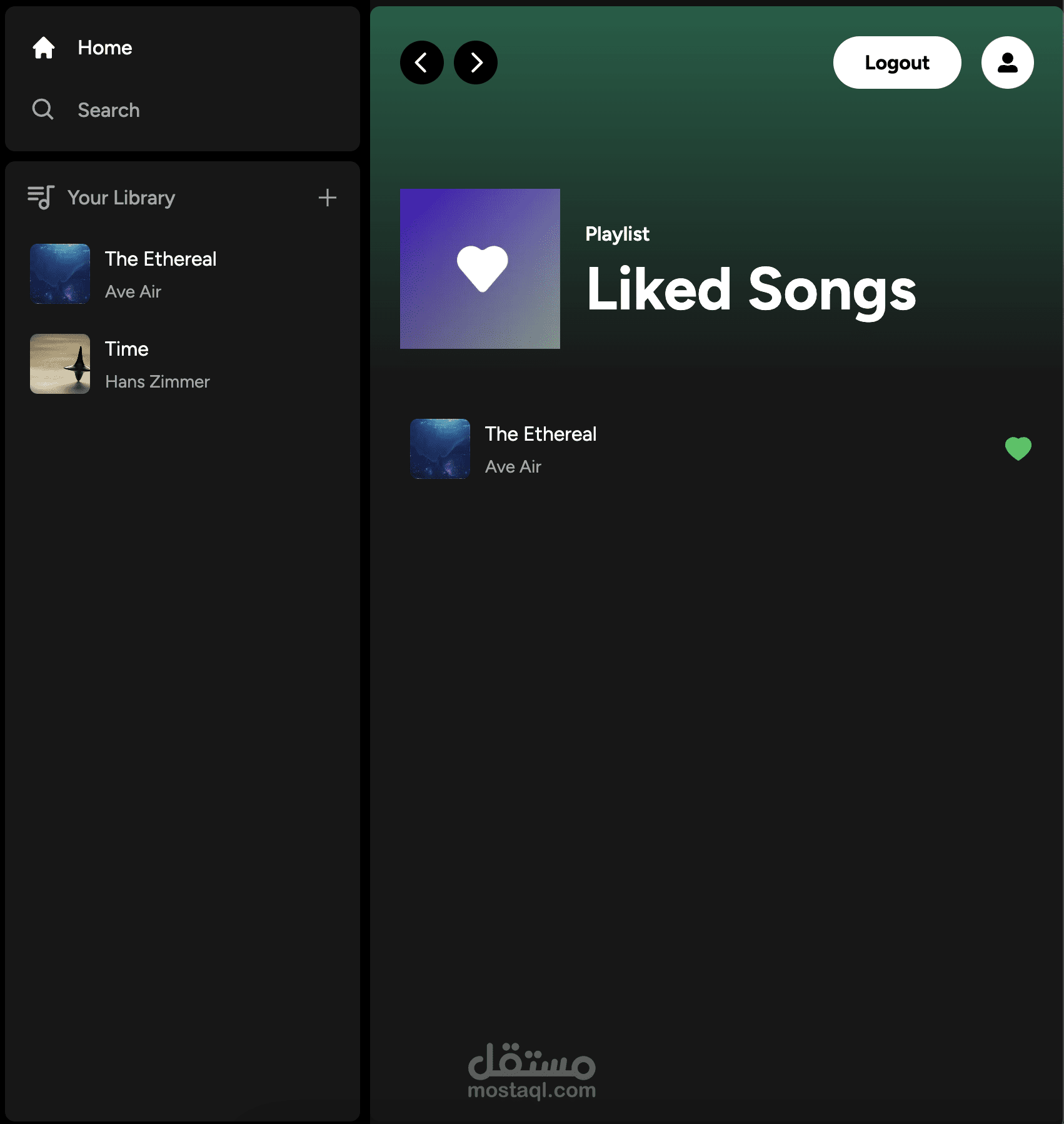Toggle the like status of The Ethereal track
Image resolution: width=1064 pixels, height=1124 pixels.
pos(1018,449)
